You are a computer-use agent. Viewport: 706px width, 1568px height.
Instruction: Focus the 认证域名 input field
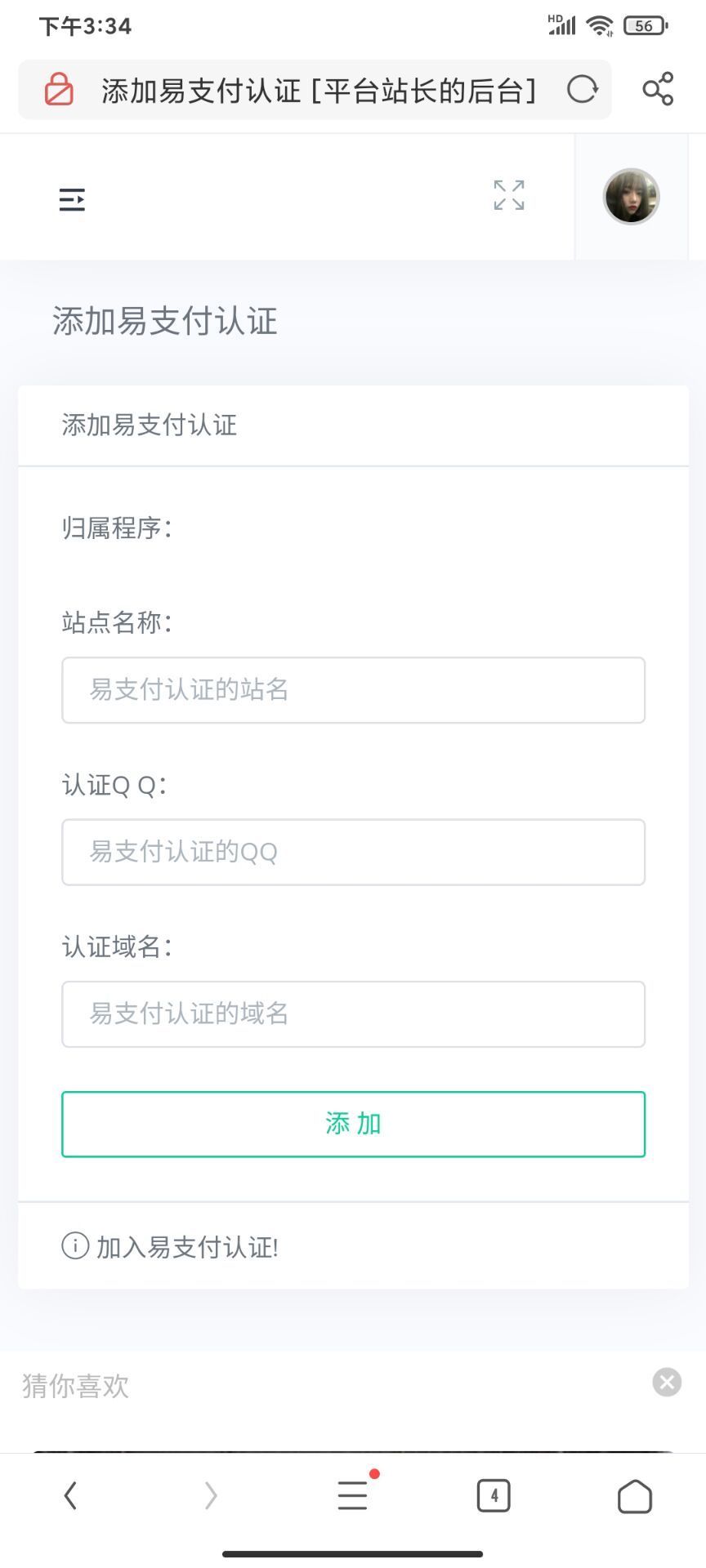(x=353, y=1013)
